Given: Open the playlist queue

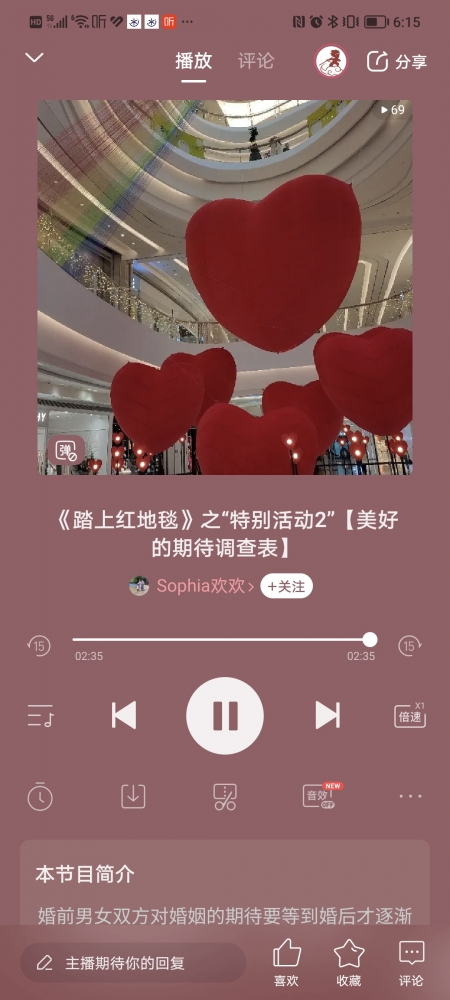Looking at the screenshot, I should [41, 716].
